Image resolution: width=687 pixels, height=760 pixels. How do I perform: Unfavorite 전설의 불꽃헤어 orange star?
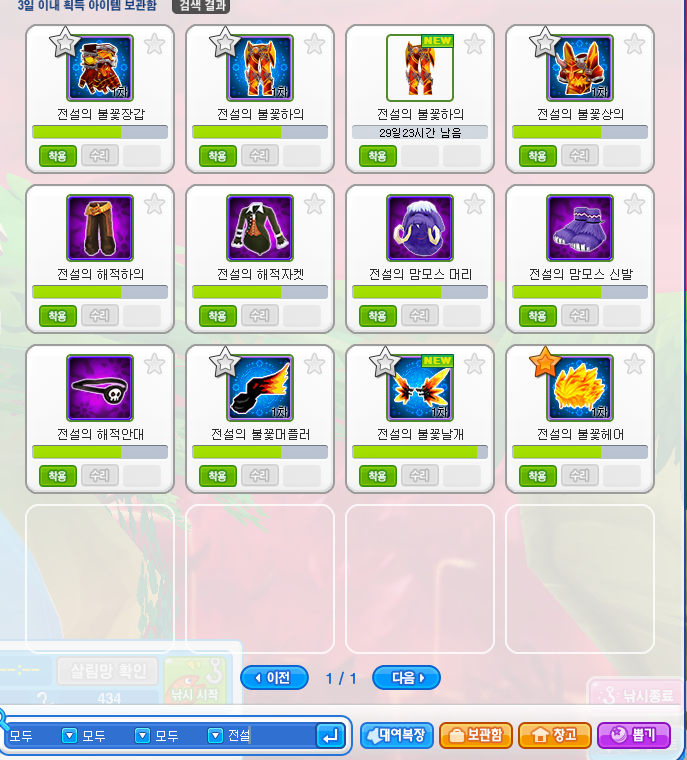point(544,363)
